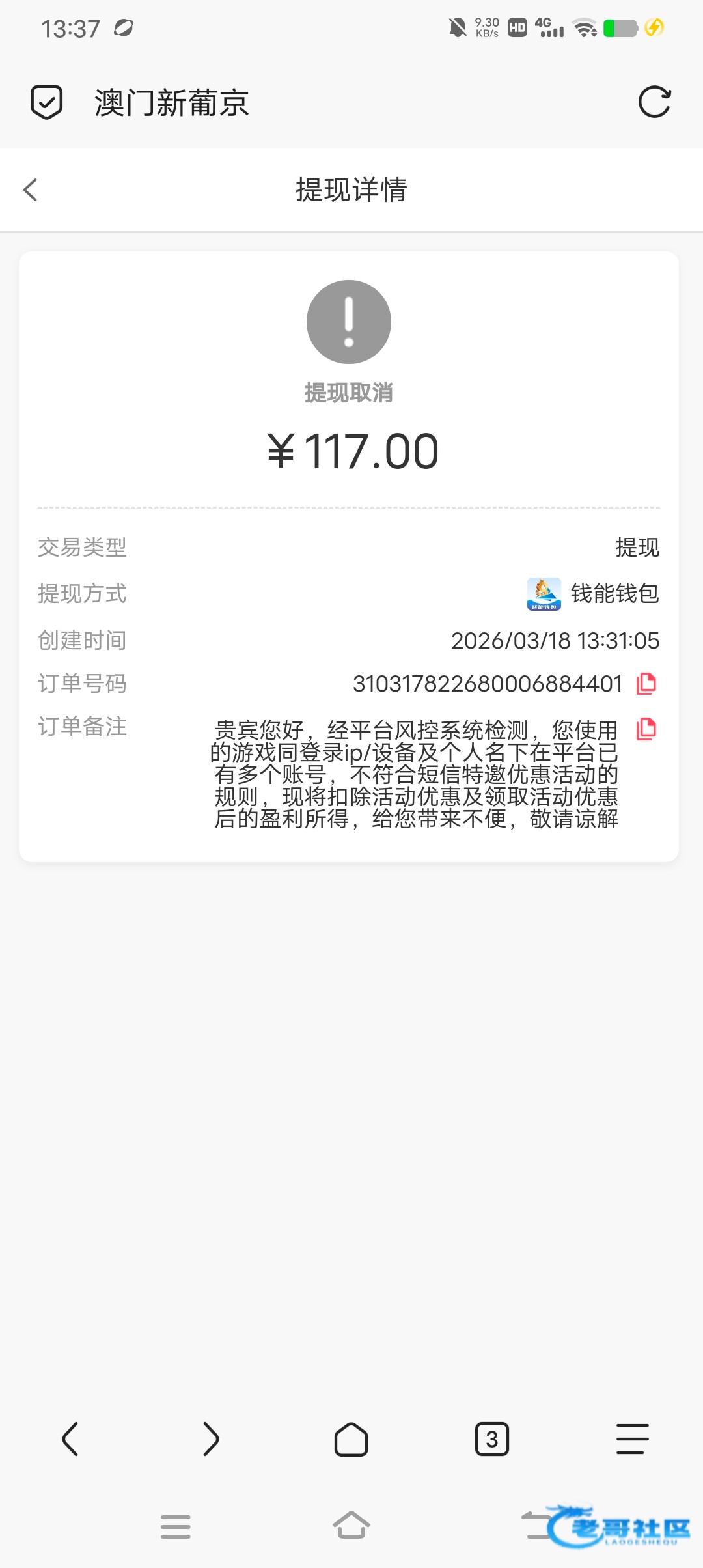The height and width of the screenshot is (1568, 703).
Task: Open the browser menu
Action: (633, 1438)
